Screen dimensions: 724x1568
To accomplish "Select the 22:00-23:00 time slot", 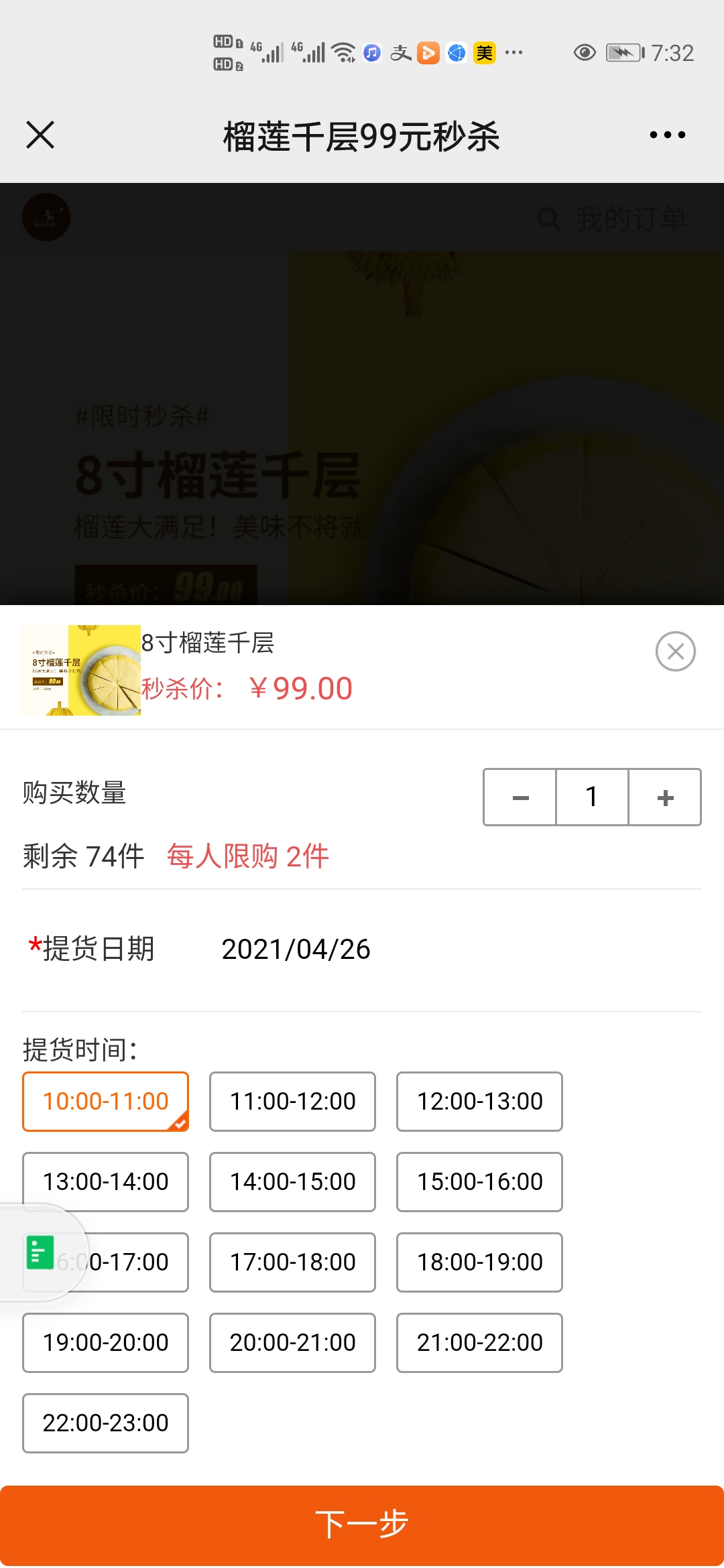I will pos(105,1423).
